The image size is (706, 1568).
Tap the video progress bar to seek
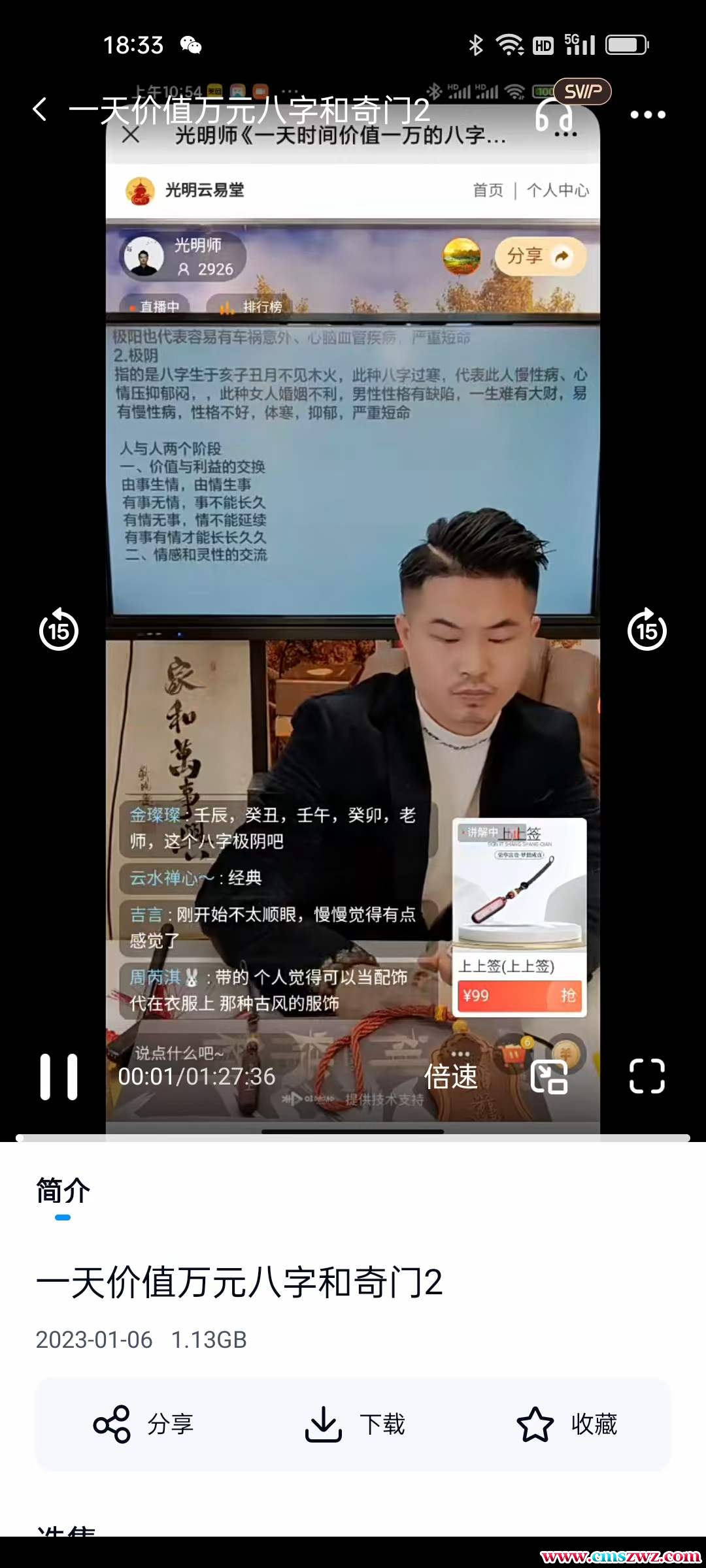click(353, 1137)
